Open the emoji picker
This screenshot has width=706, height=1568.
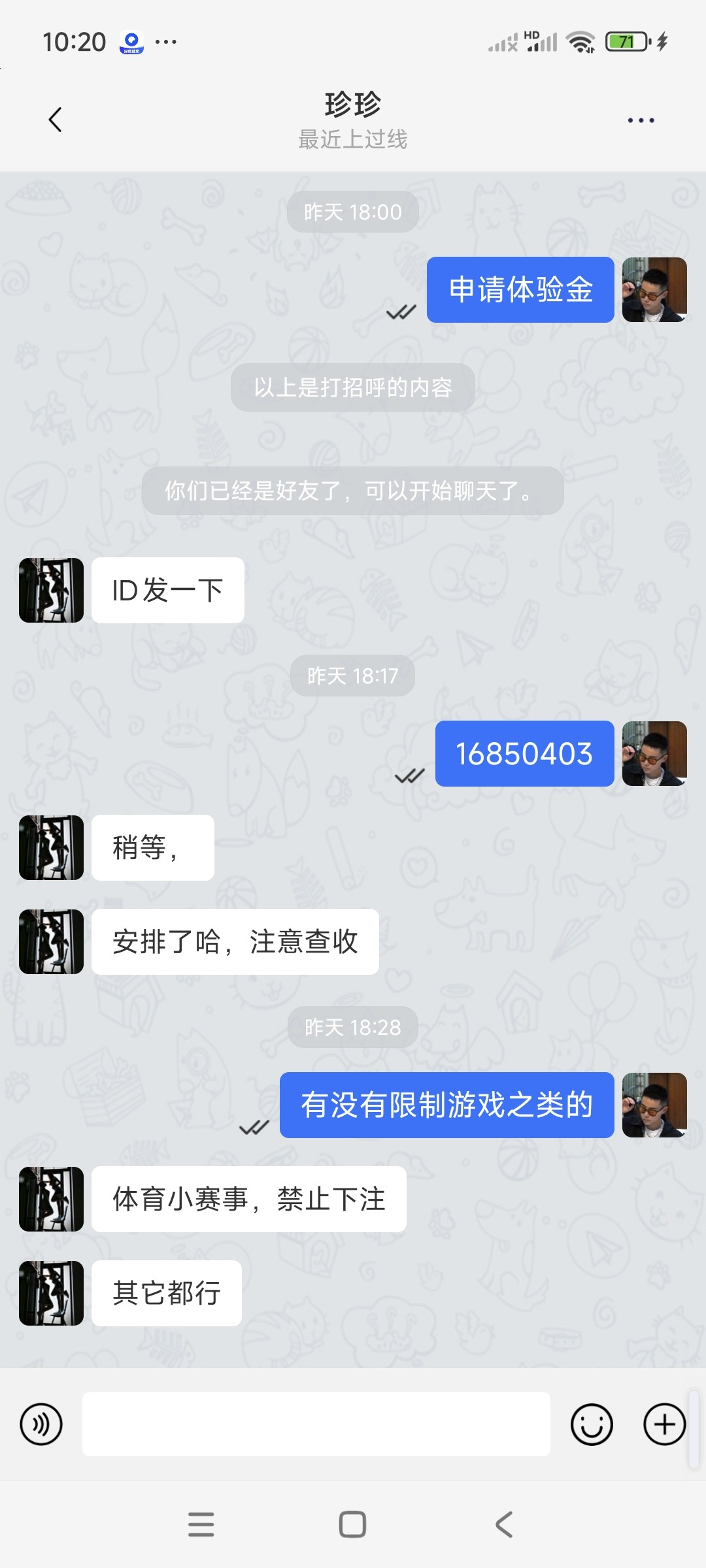(x=592, y=1424)
